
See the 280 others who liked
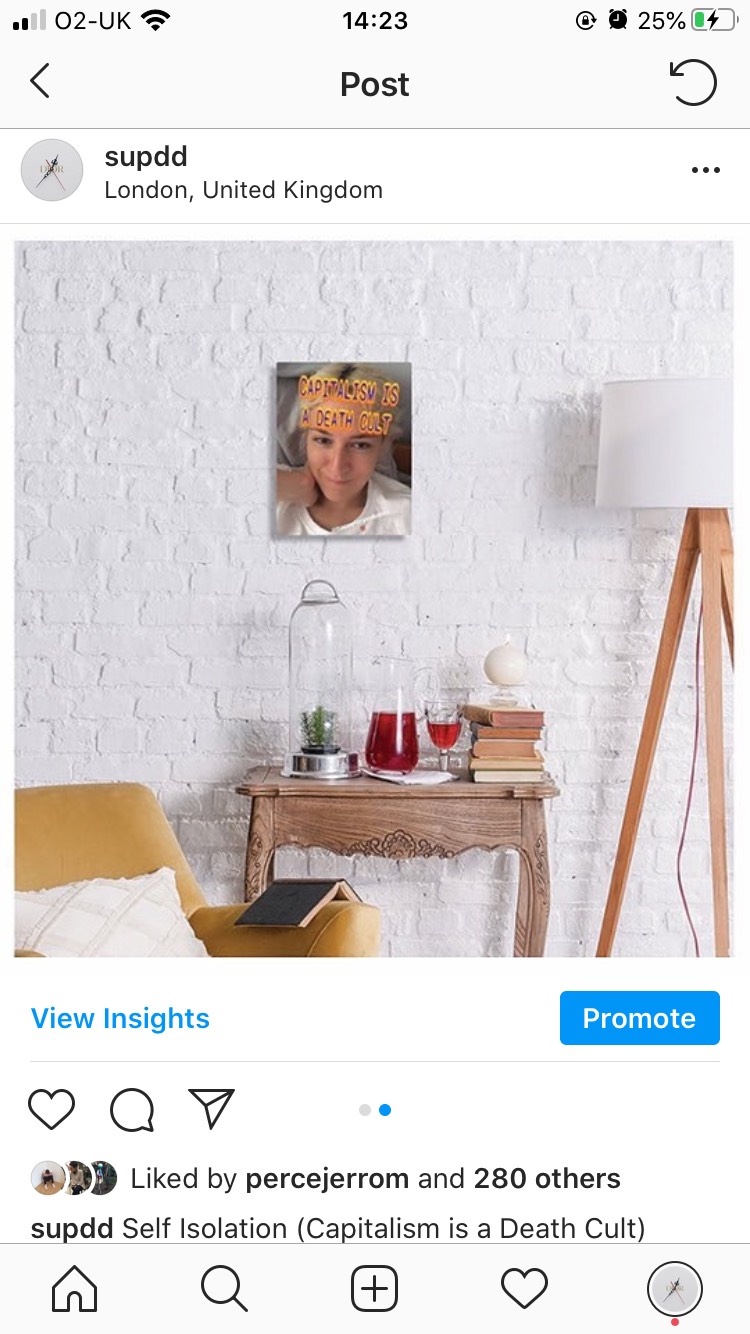[546, 1179]
